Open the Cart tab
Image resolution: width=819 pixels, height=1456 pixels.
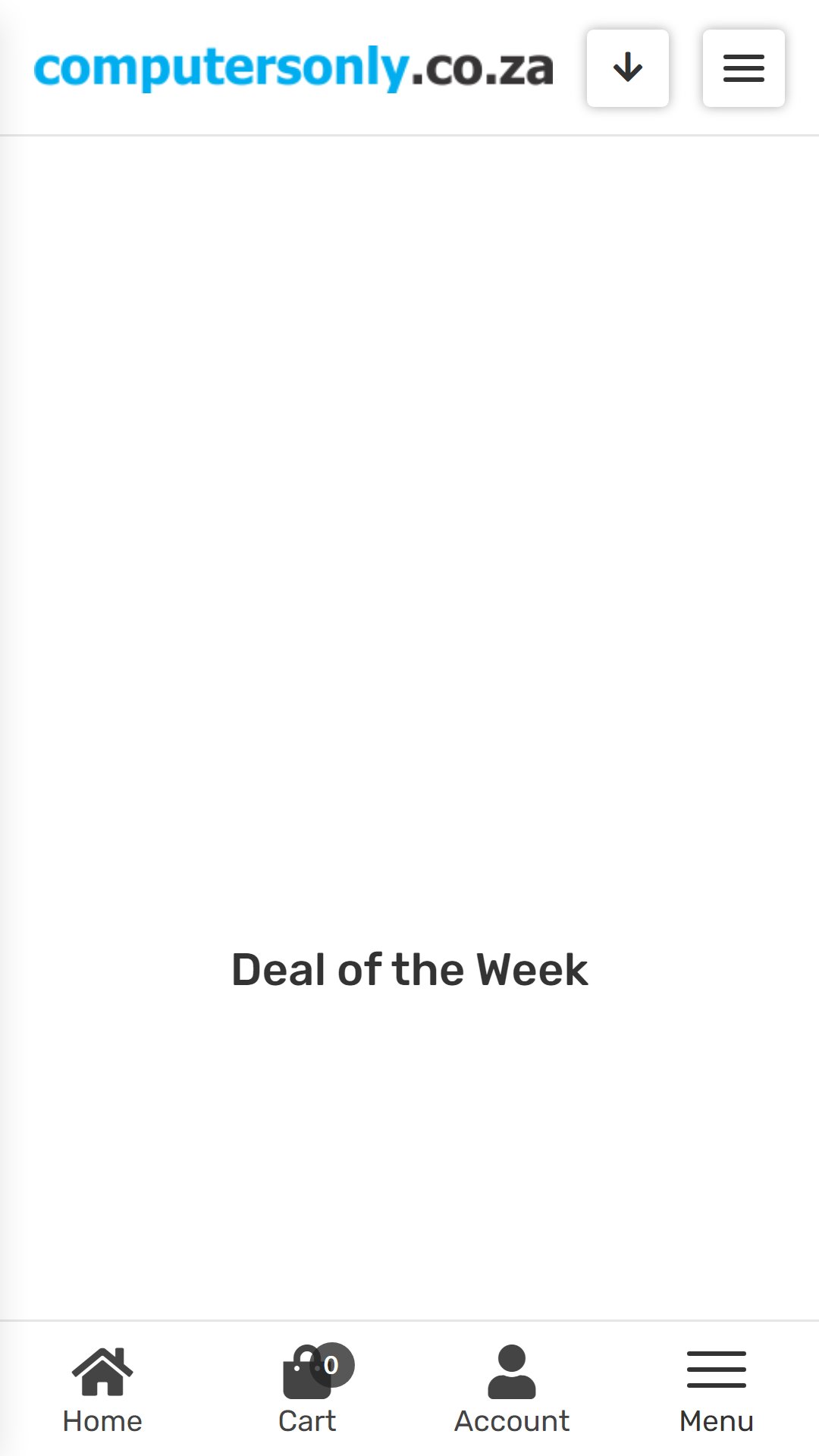(x=307, y=1390)
